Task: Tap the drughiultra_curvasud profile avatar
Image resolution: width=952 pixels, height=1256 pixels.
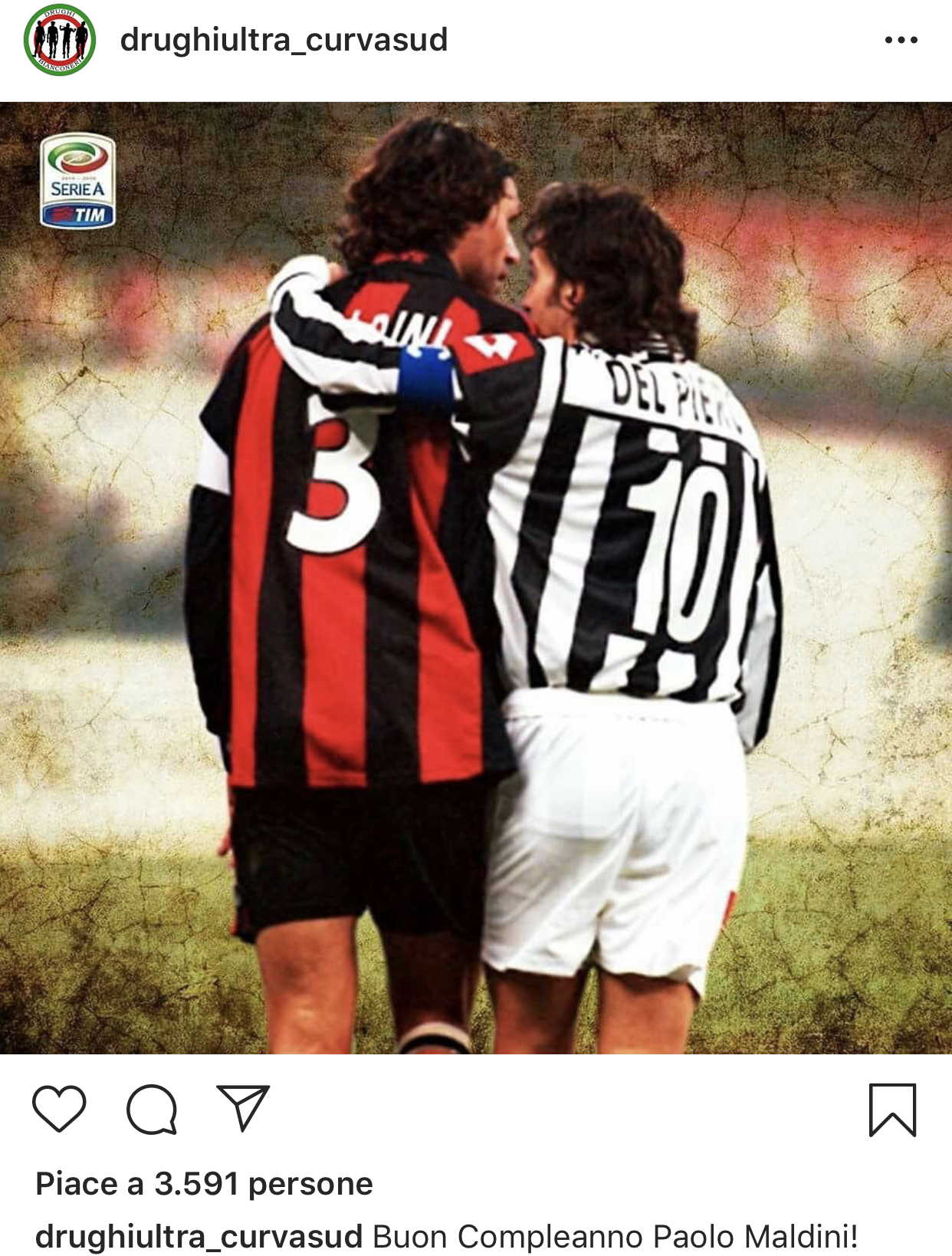Action: (60, 40)
